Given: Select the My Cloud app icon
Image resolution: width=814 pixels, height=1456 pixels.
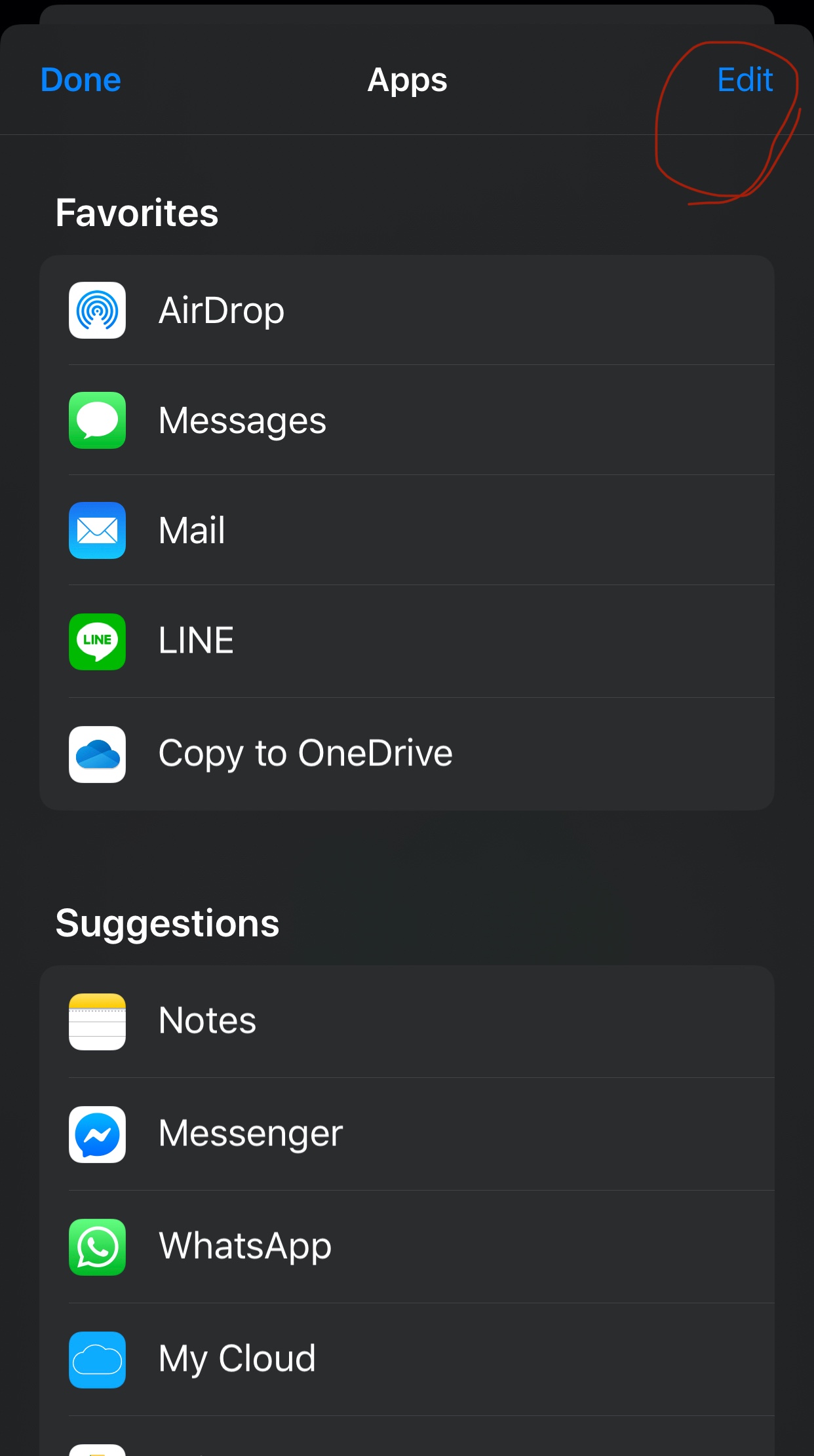Looking at the screenshot, I should coord(96,1358).
